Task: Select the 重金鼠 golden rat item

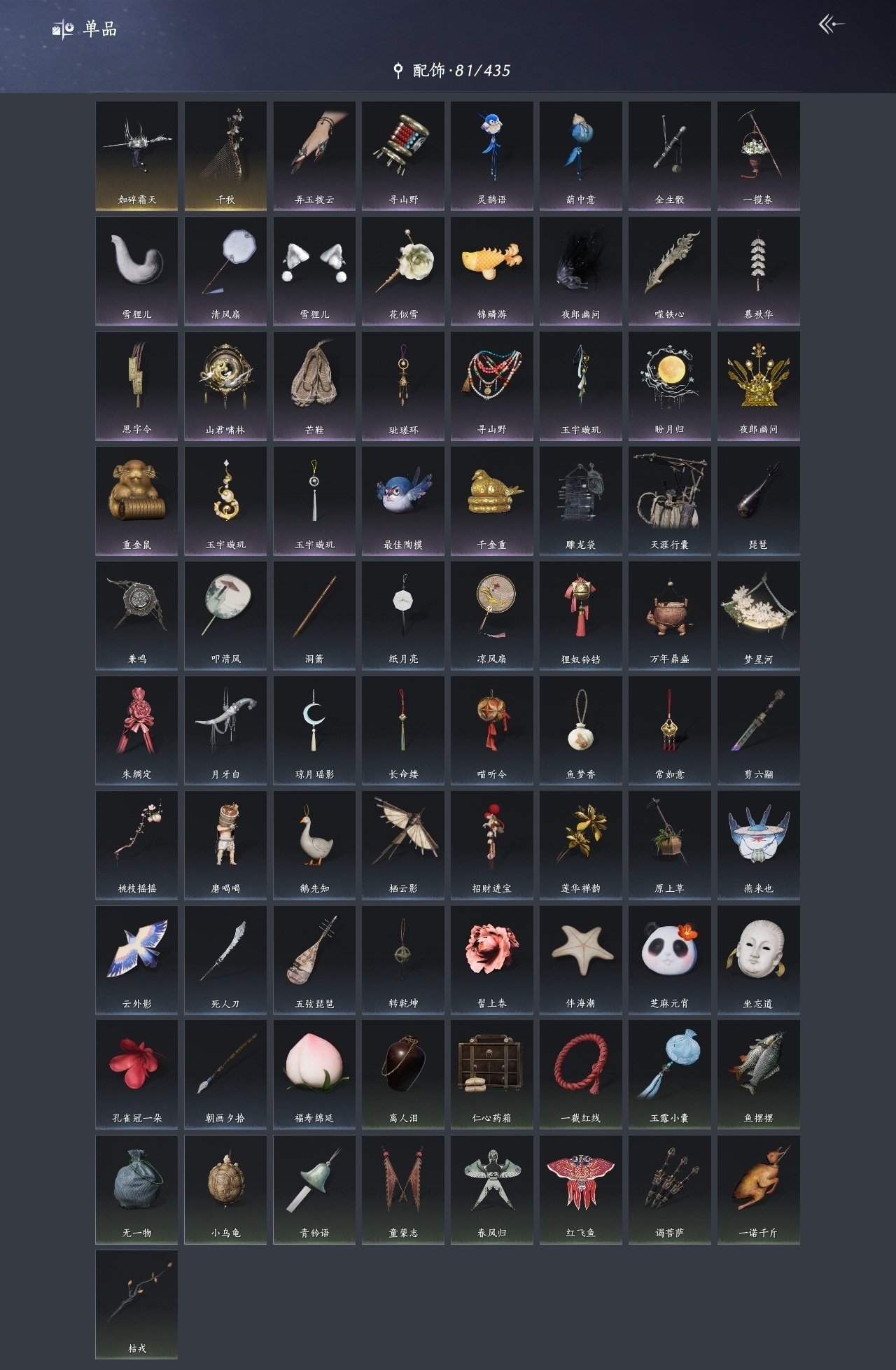Action: [x=136, y=500]
